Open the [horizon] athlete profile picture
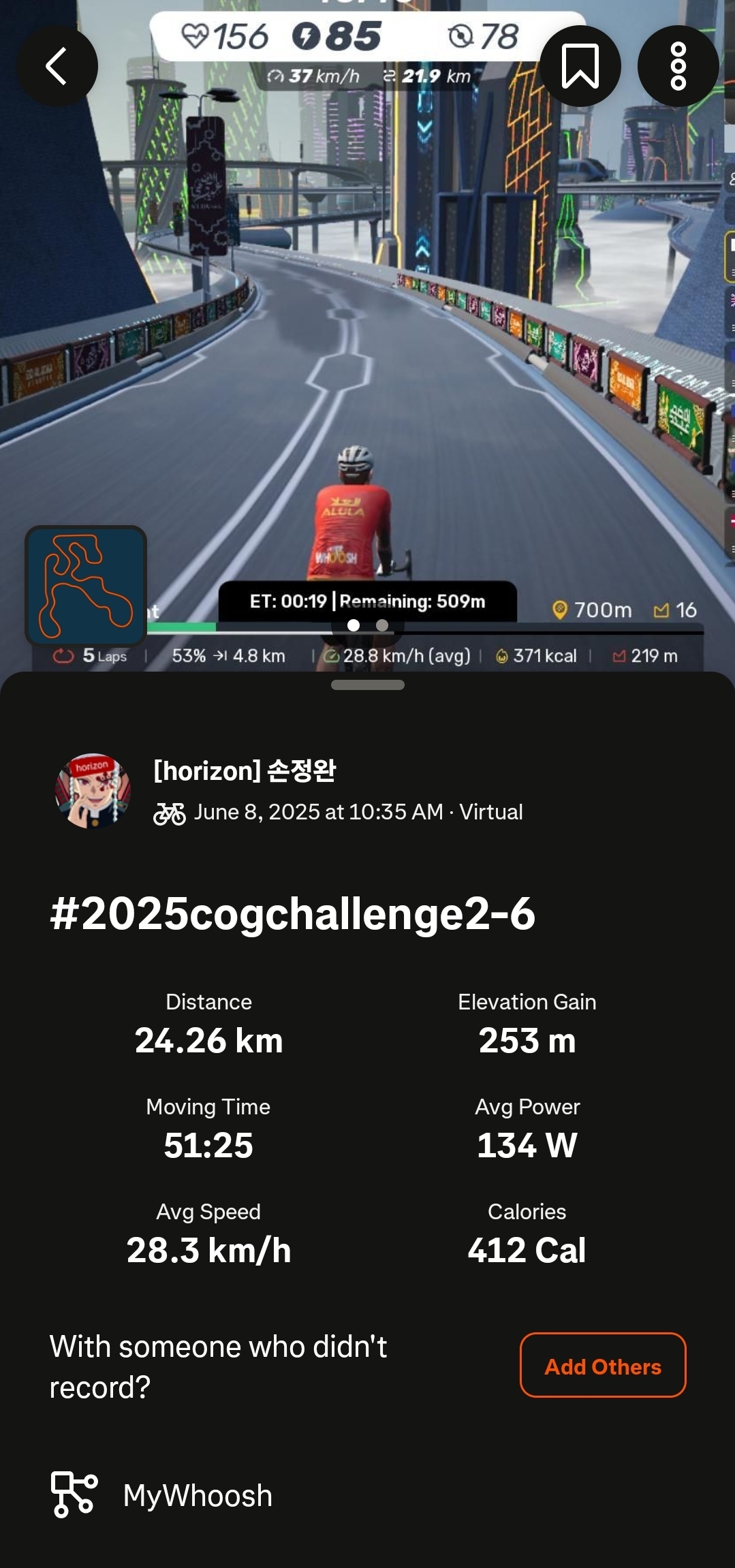The image size is (735, 1568). [93, 791]
